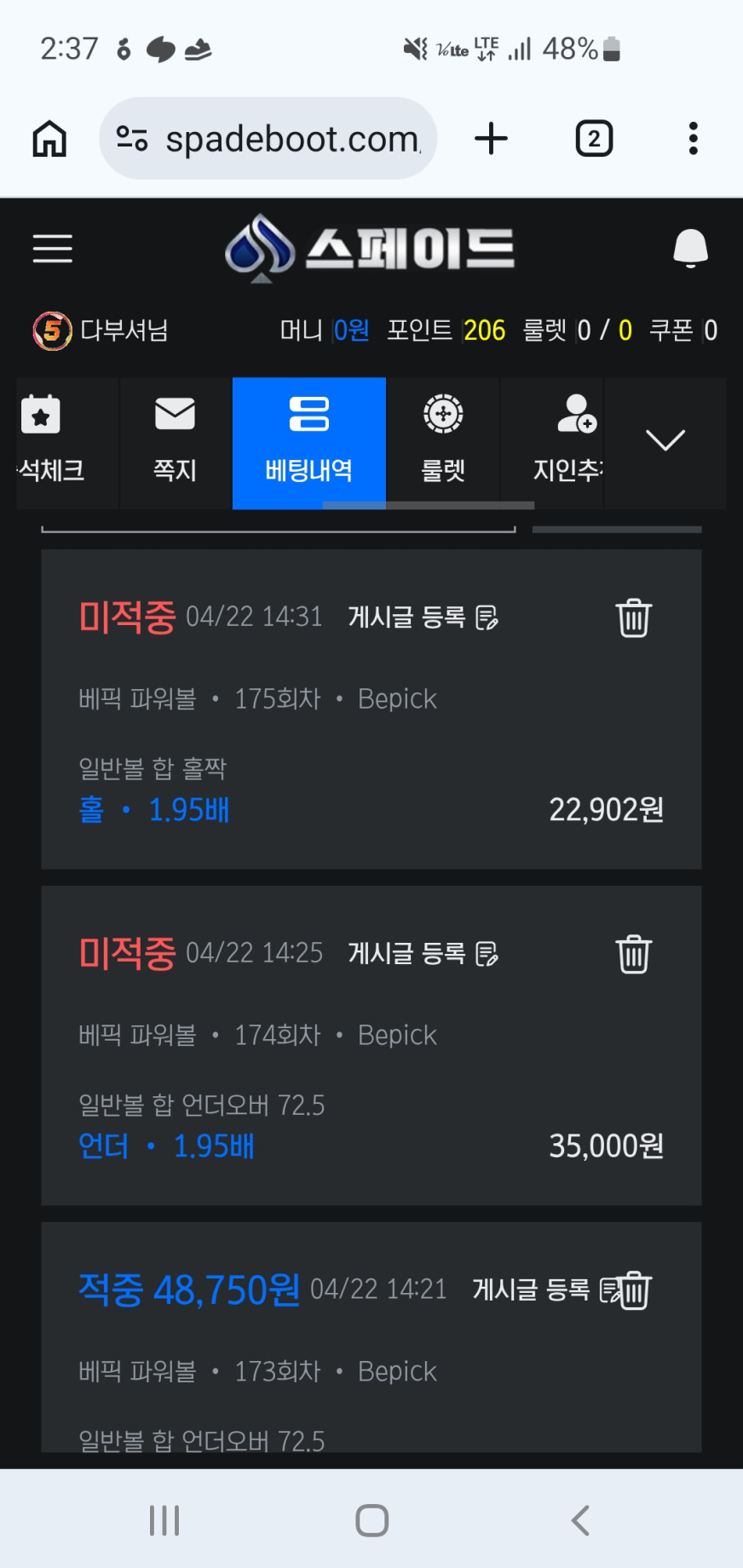
Task: Tap 게시글 등록 on the 14:25 bet
Action: (423, 953)
